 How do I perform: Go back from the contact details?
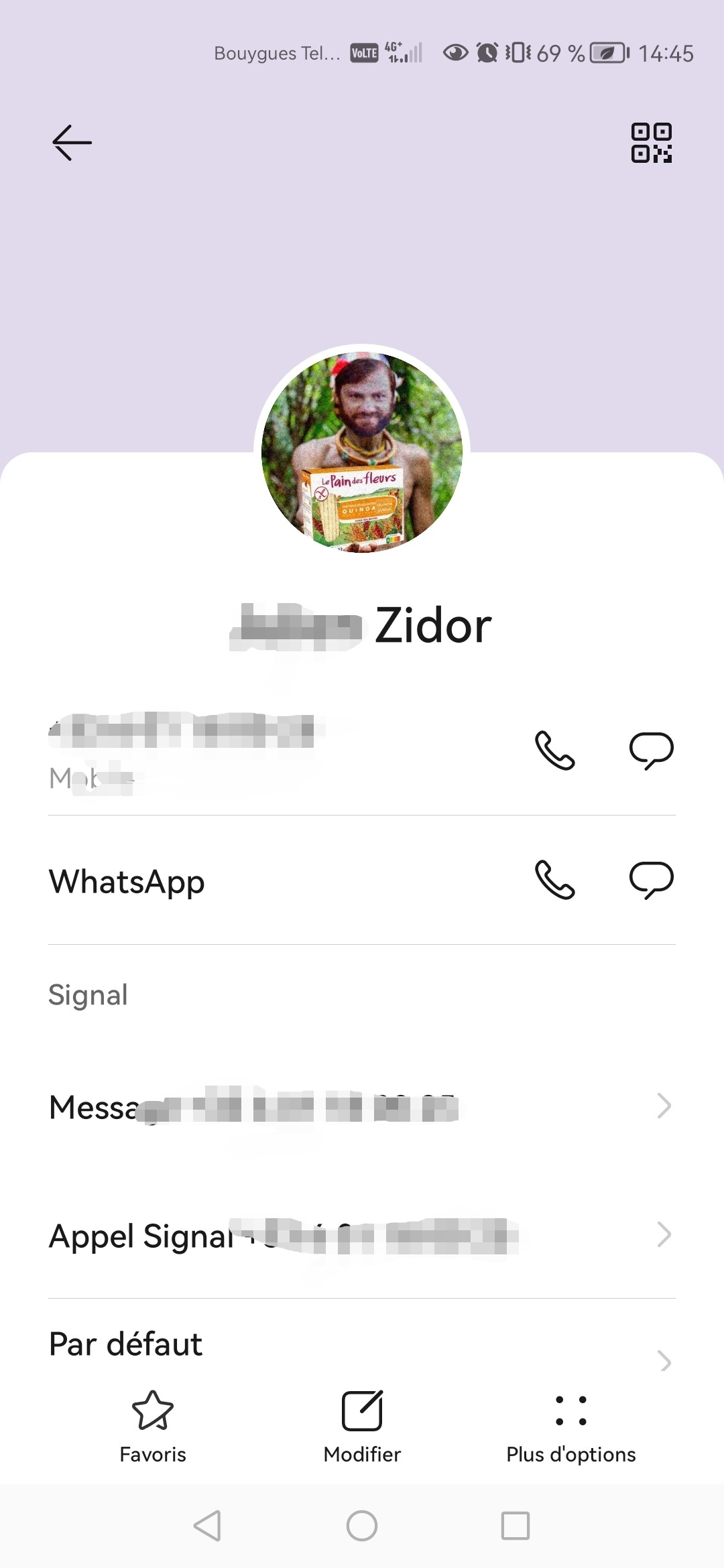click(72, 142)
